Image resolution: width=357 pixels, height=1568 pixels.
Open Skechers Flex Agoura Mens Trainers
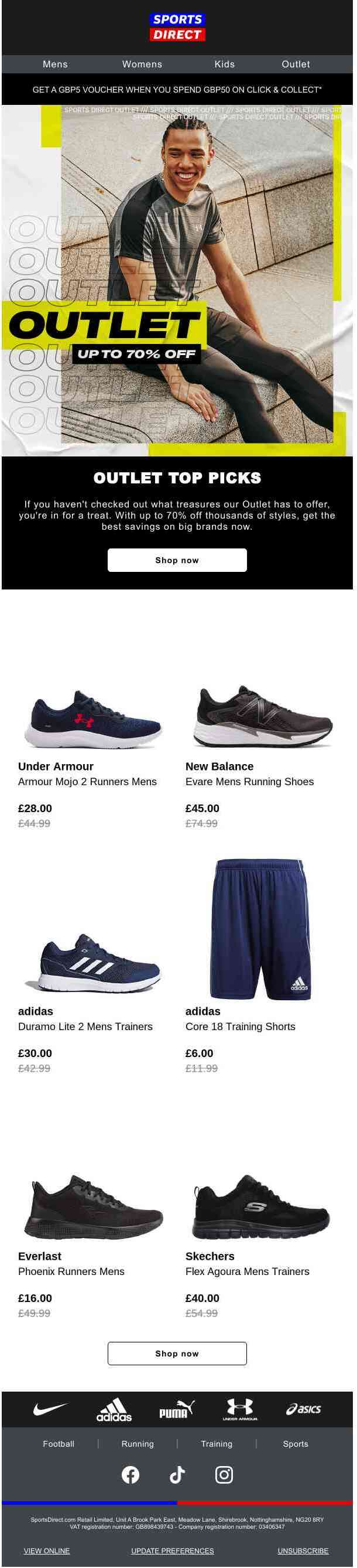tap(262, 1208)
